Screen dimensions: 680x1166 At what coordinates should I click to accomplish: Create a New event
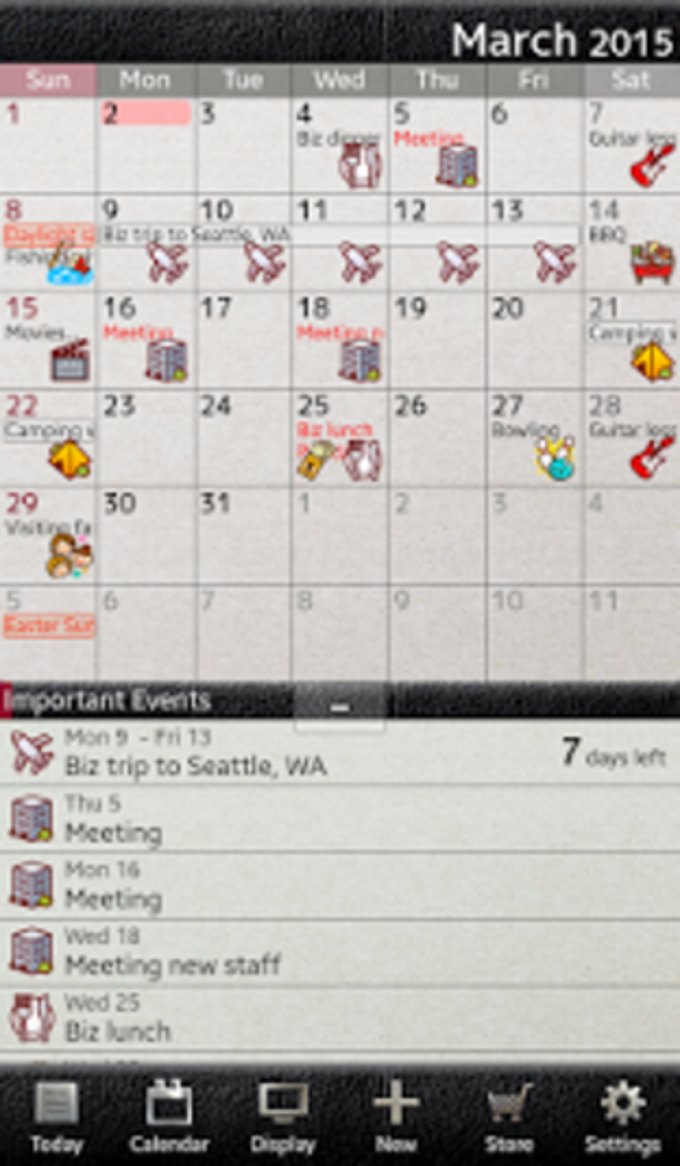(x=396, y=1116)
